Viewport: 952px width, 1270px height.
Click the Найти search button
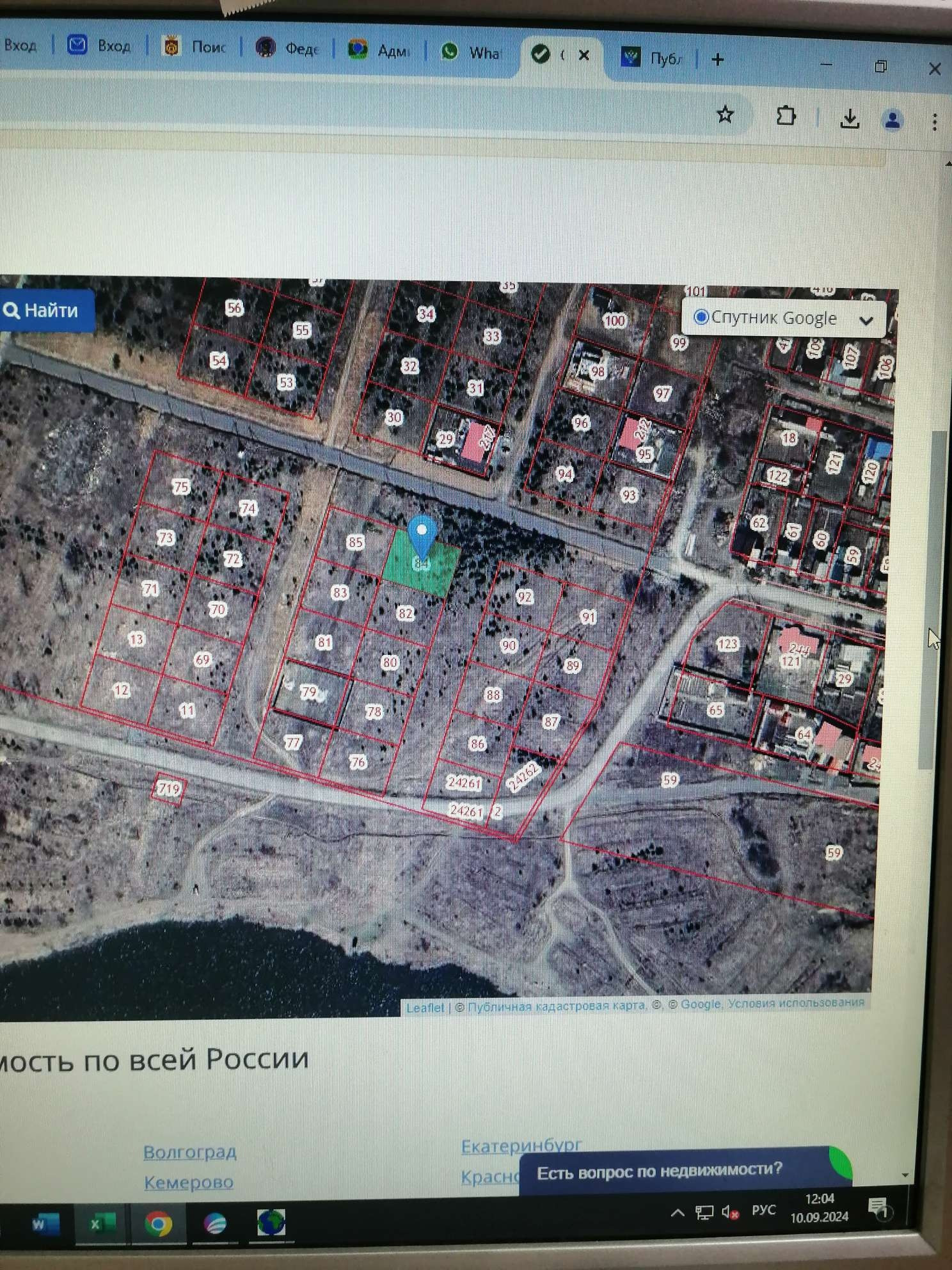pyautogui.click(x=42, y=311)
